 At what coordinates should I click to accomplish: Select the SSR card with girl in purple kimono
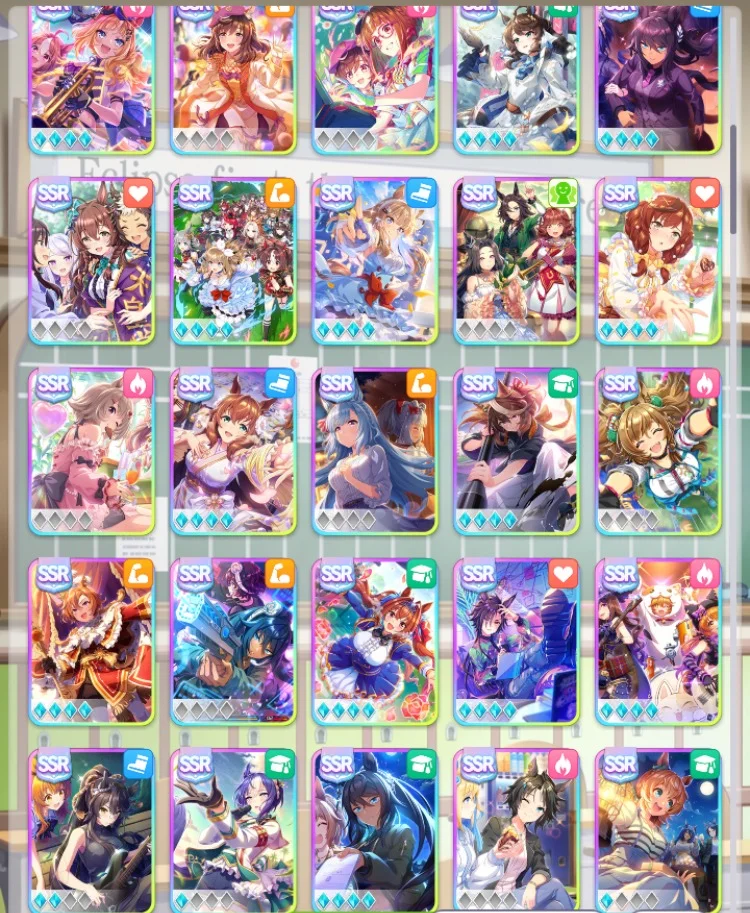[x=91, y=262]
